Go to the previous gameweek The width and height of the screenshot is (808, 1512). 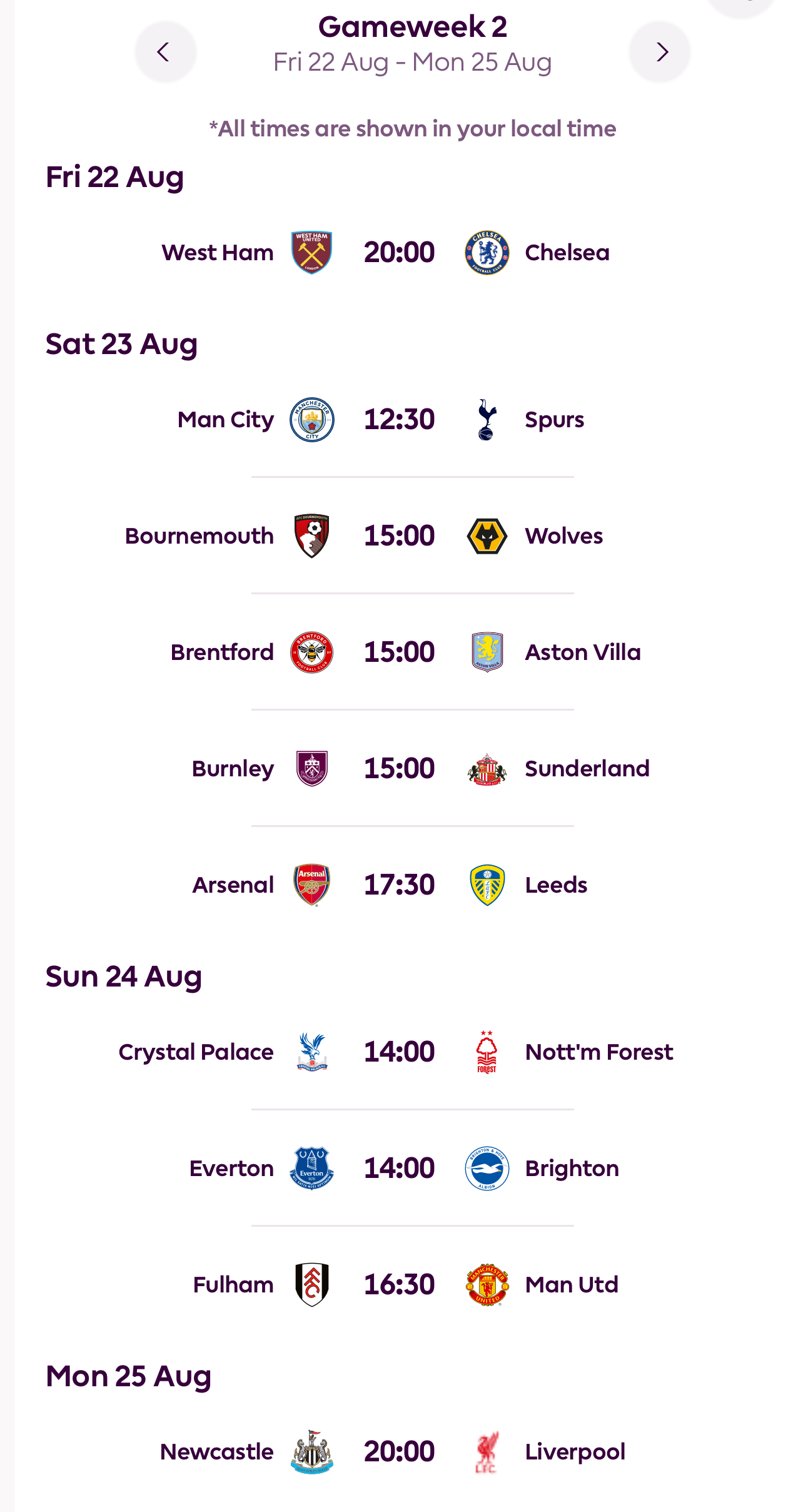(165, 52)
